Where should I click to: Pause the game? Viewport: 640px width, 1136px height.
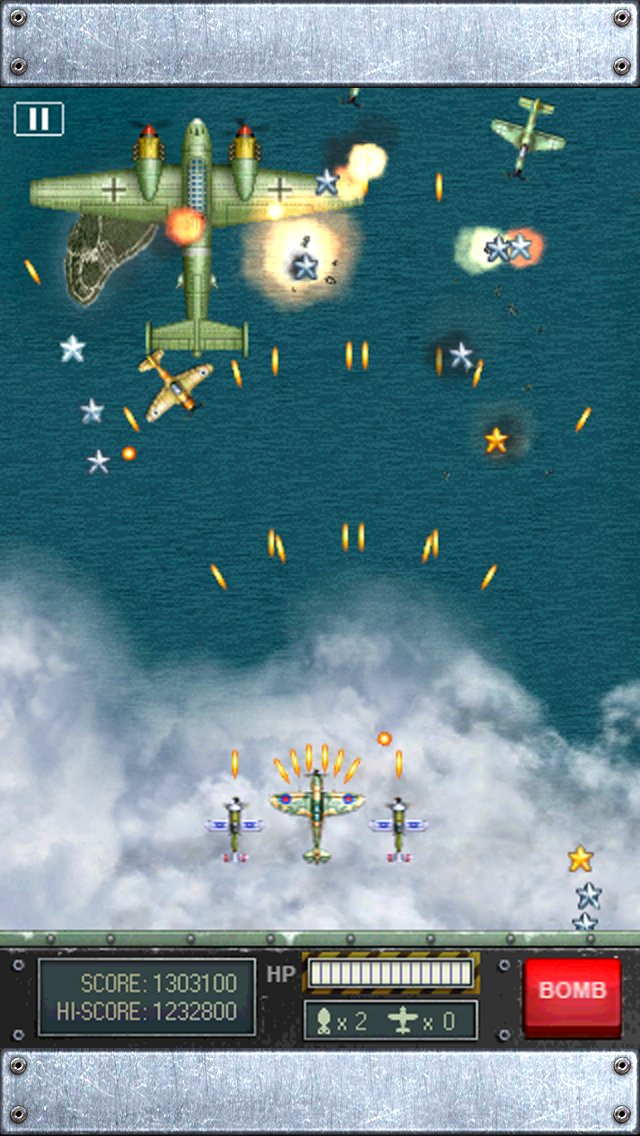click(x=38, y=119)
